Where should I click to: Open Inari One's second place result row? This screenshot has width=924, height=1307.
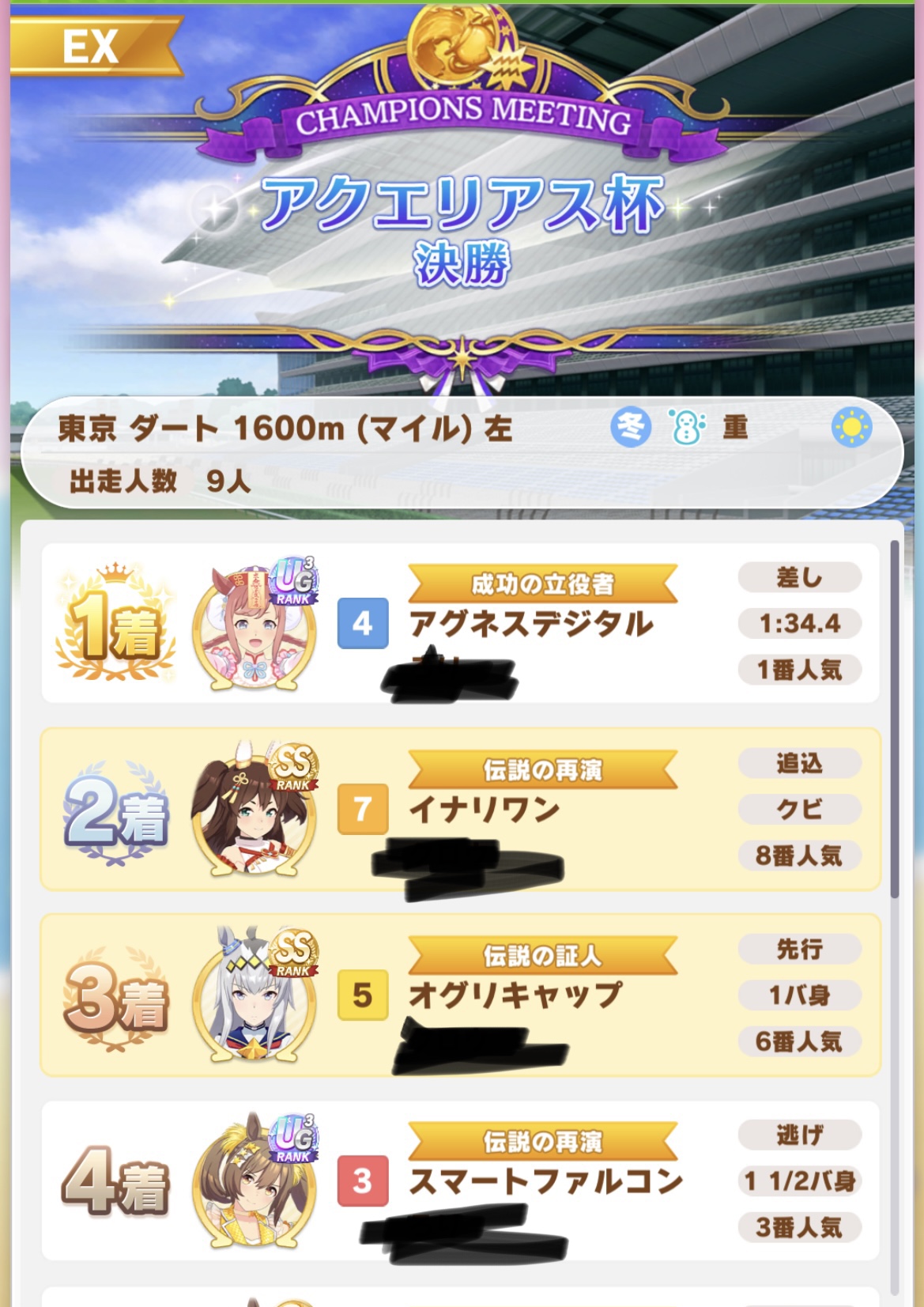(460, 809)
